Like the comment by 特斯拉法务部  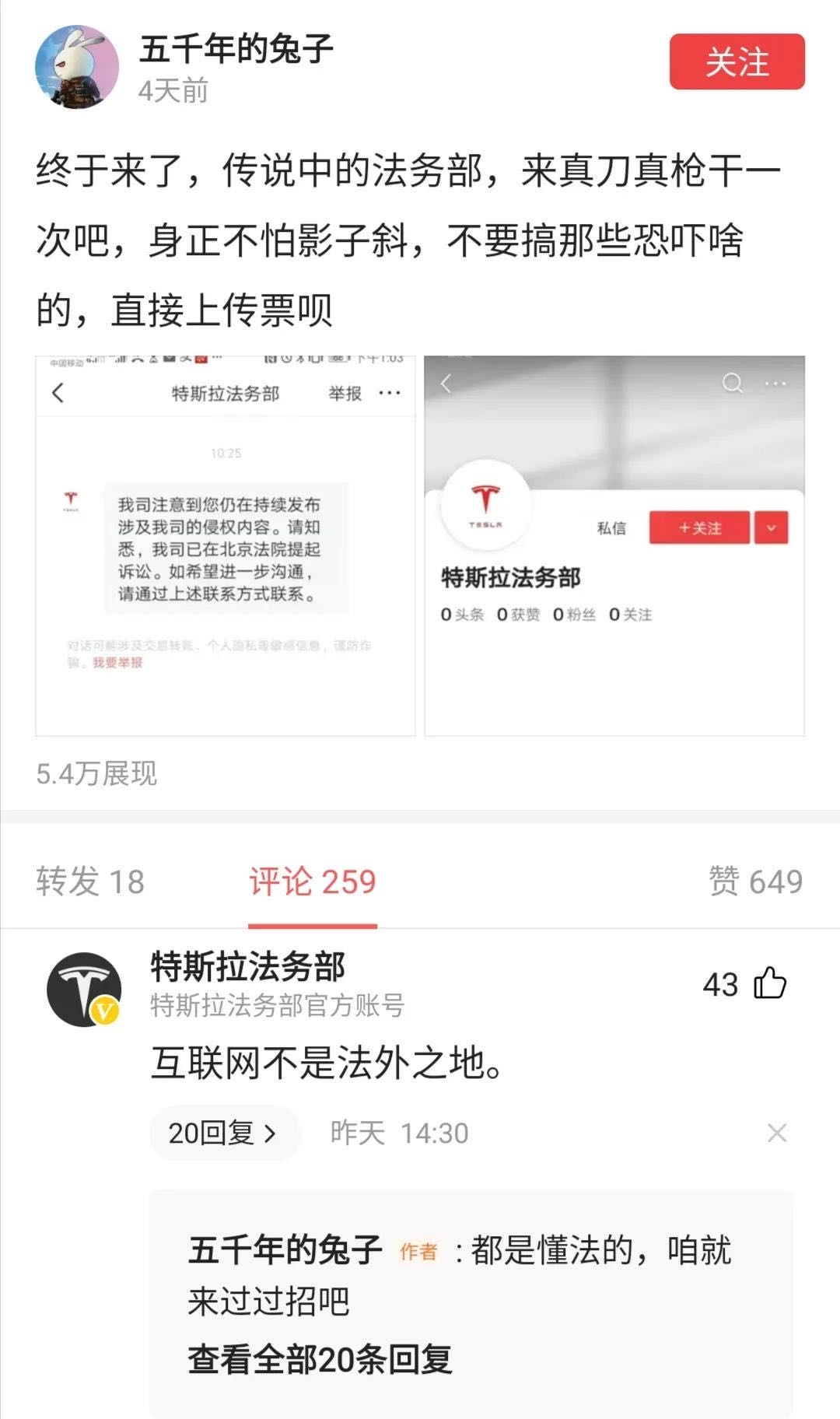coord(770,983)
